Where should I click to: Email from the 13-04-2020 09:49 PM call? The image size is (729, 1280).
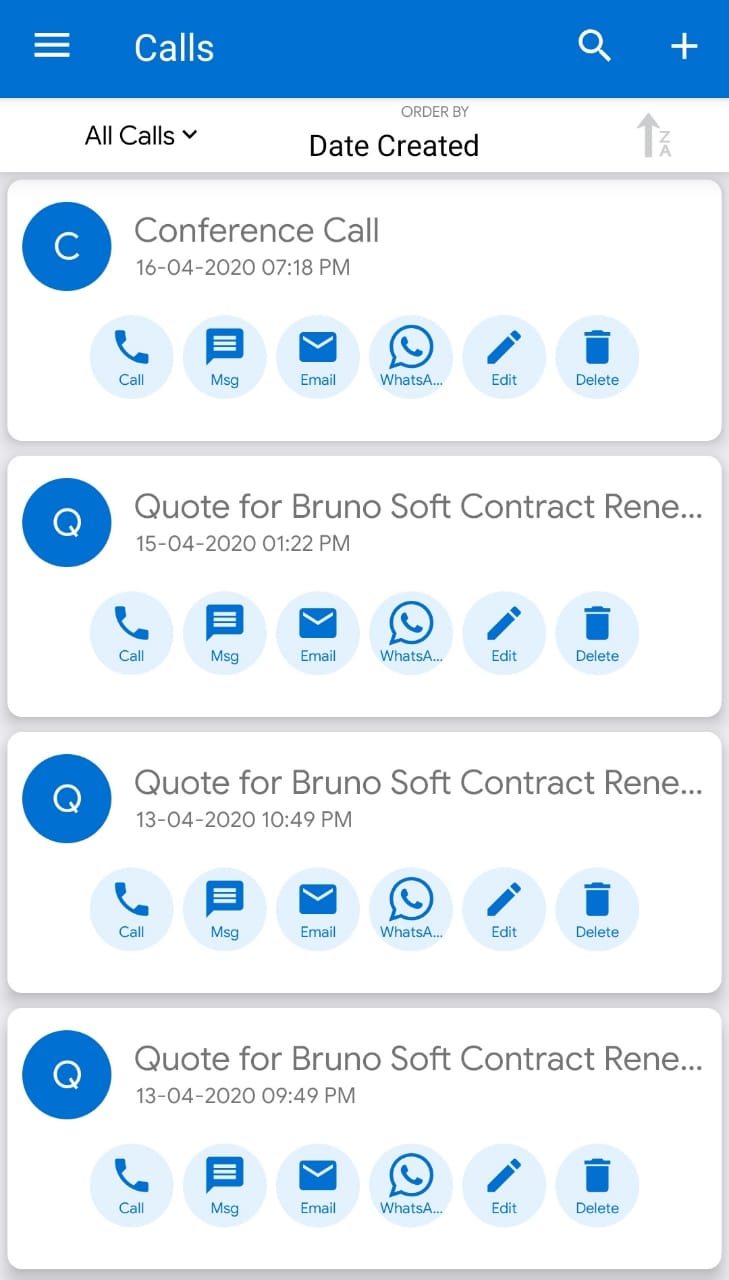[318, 1185]
